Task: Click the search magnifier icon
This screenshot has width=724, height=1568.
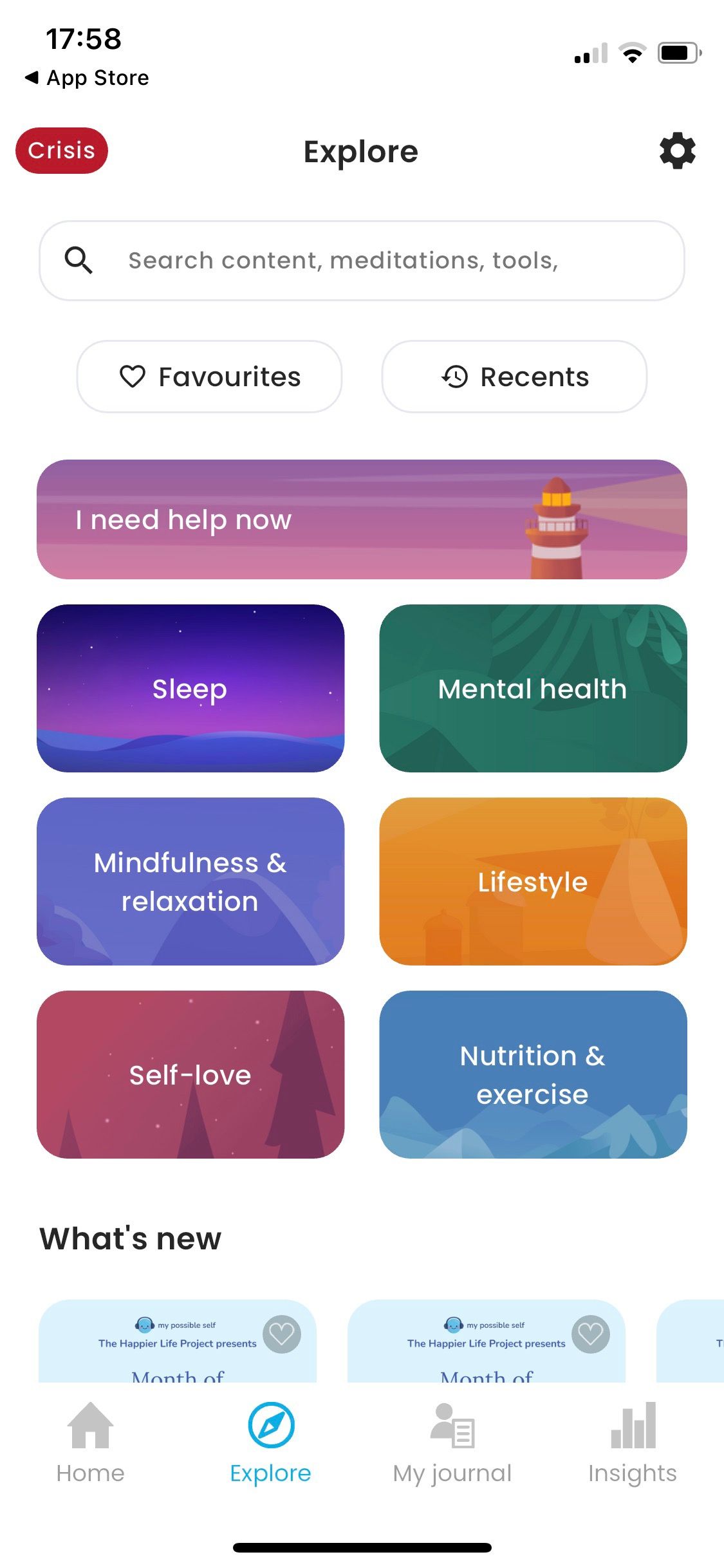Action: click(79, 260)
